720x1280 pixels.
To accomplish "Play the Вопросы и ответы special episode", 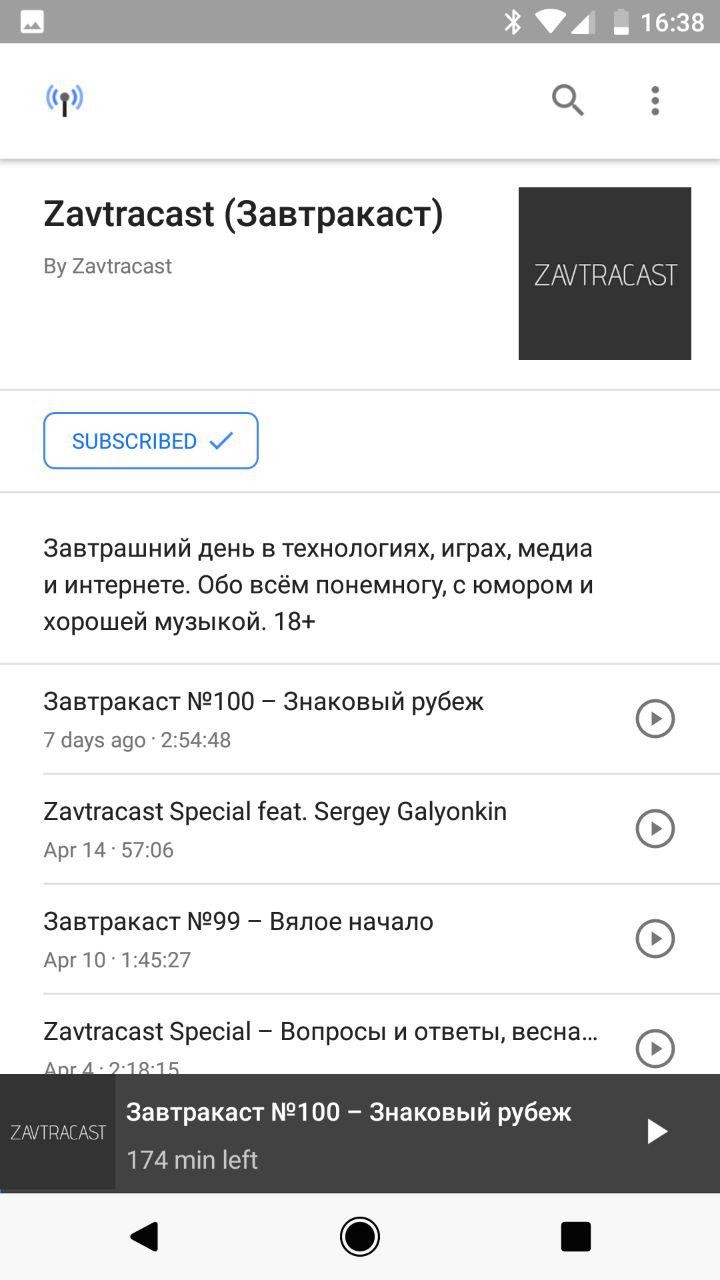I will pos(656,1048).
